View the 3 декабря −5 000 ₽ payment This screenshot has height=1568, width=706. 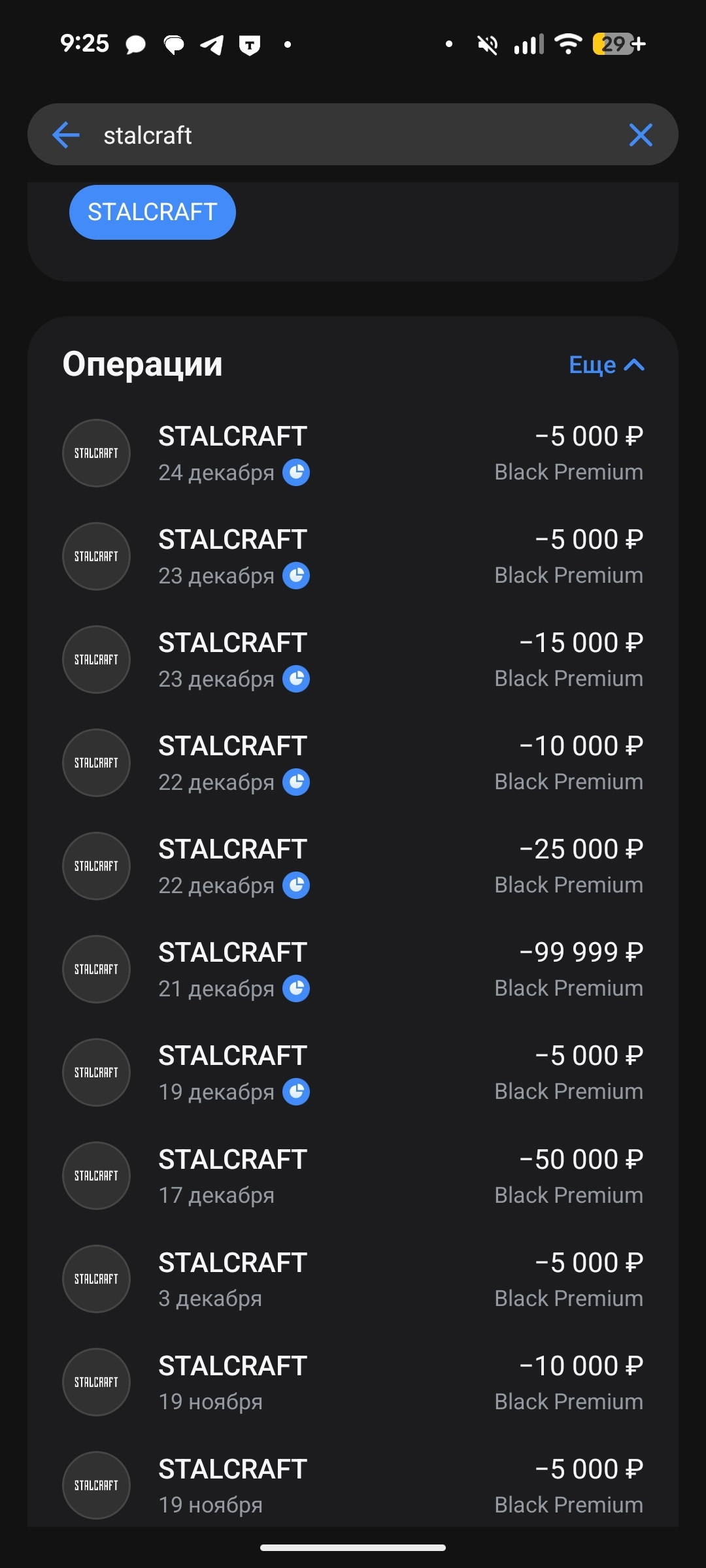pos(353,1279)
